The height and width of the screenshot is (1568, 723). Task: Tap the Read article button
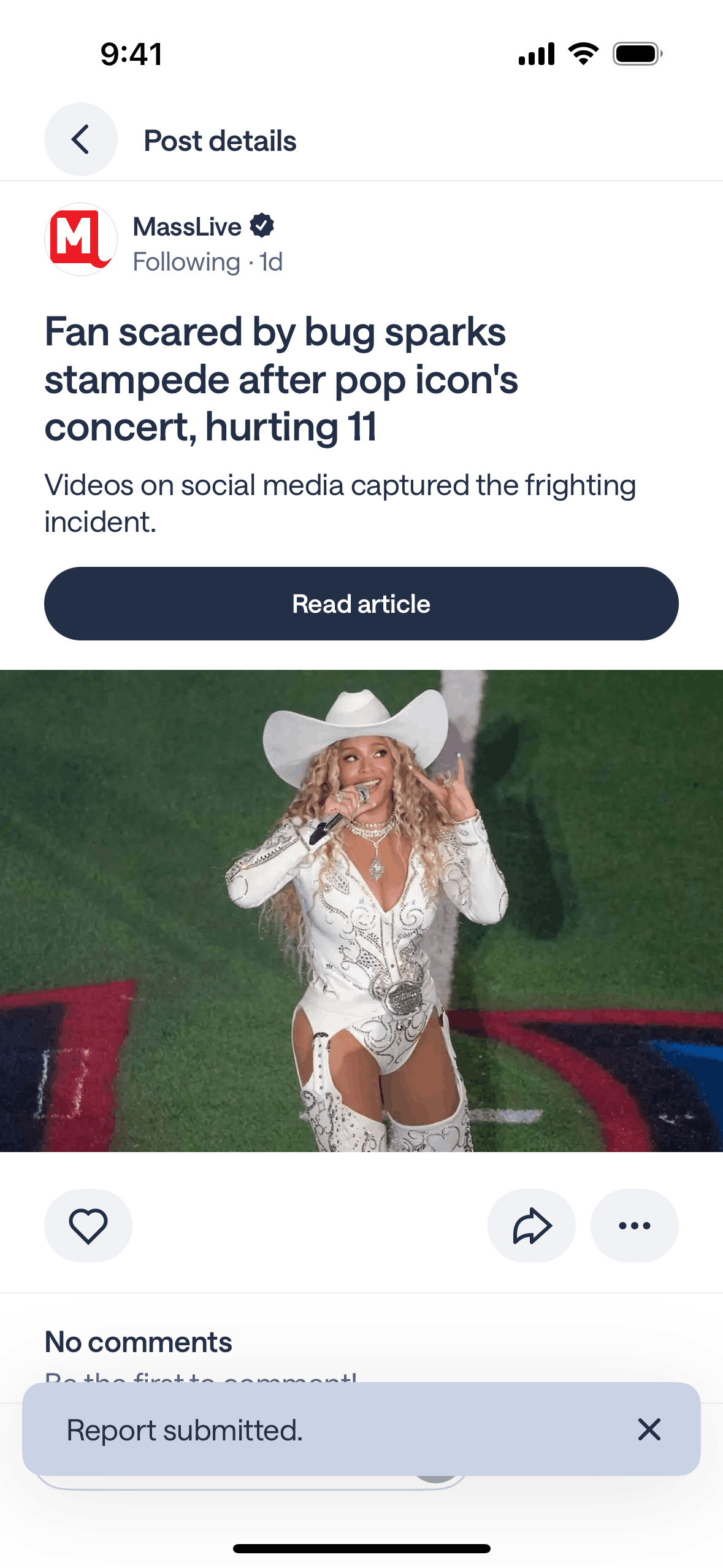click(x=361, y=604)
